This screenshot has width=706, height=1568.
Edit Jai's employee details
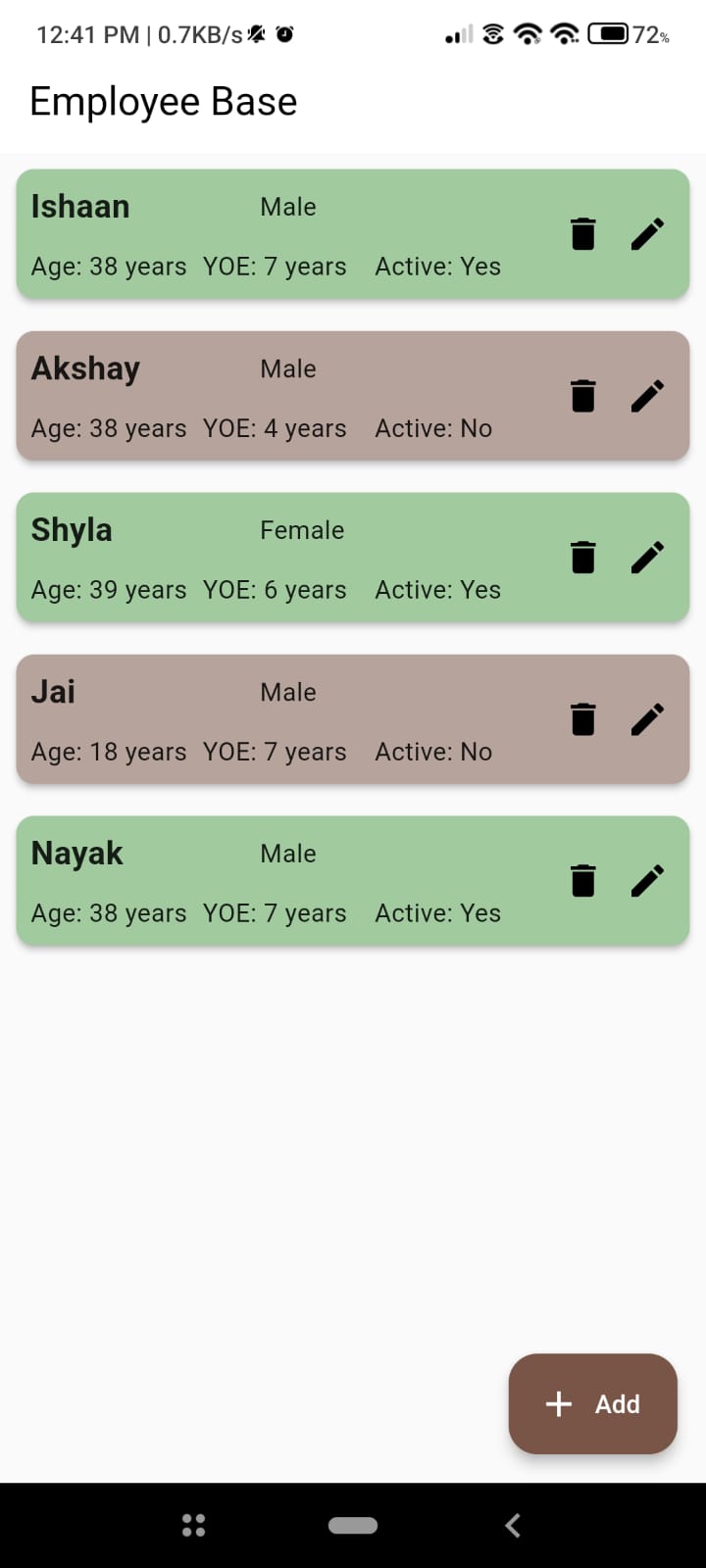coord(647,718)
